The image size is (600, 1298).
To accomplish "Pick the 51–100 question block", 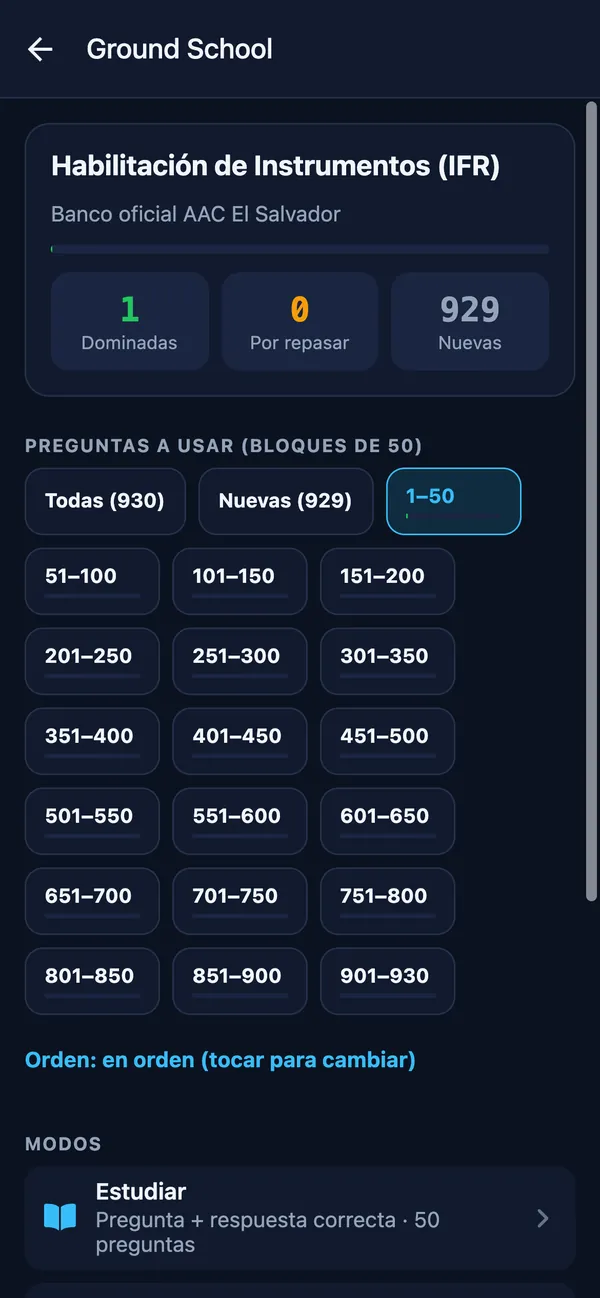I will coord(92,581).
